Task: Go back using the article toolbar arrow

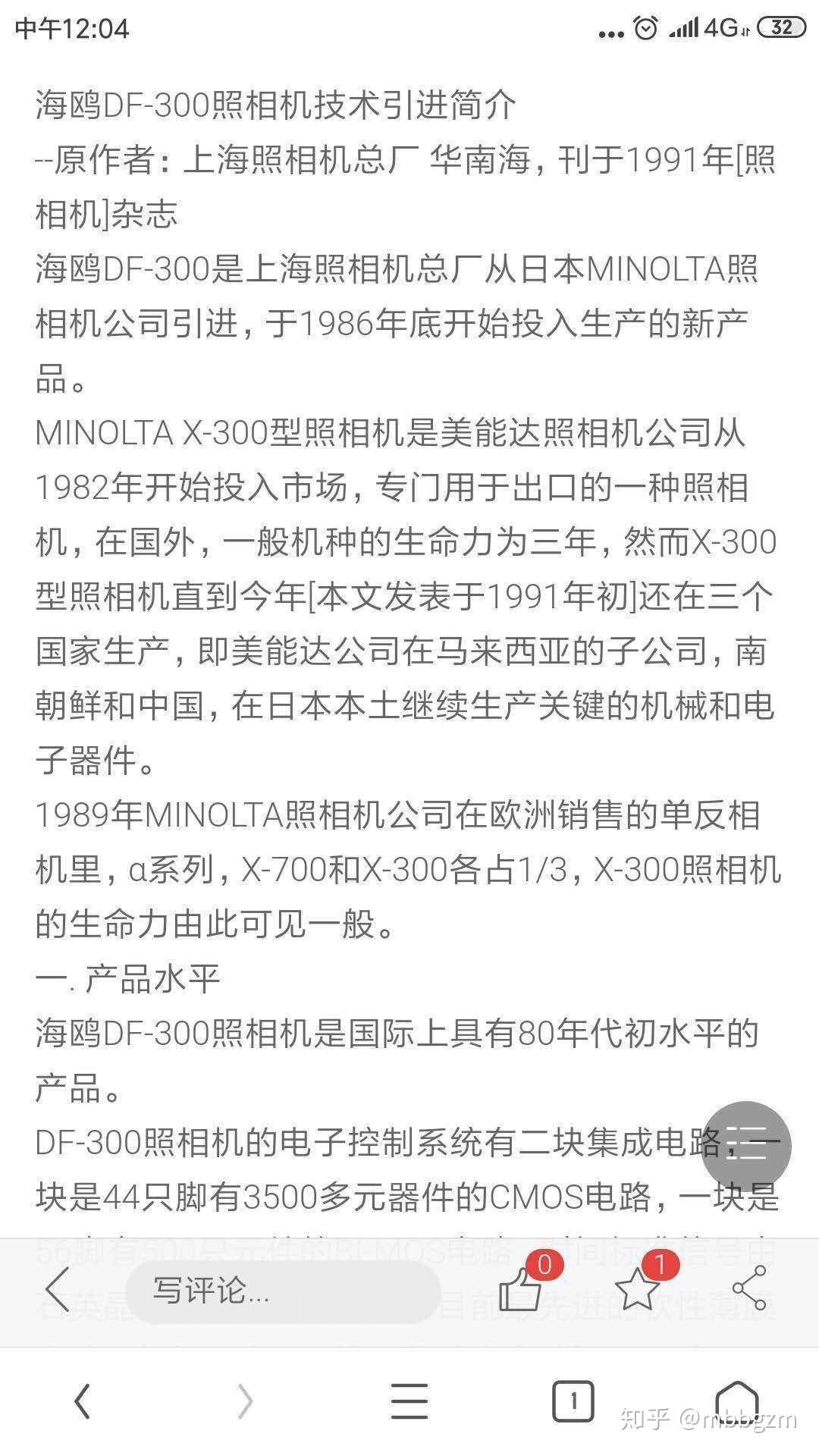Action: 58,1288
